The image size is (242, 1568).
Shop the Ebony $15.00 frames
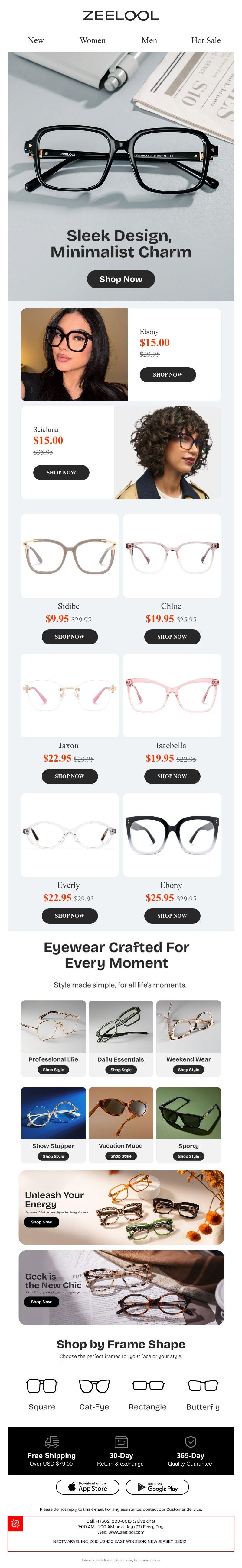pos(168,374)
